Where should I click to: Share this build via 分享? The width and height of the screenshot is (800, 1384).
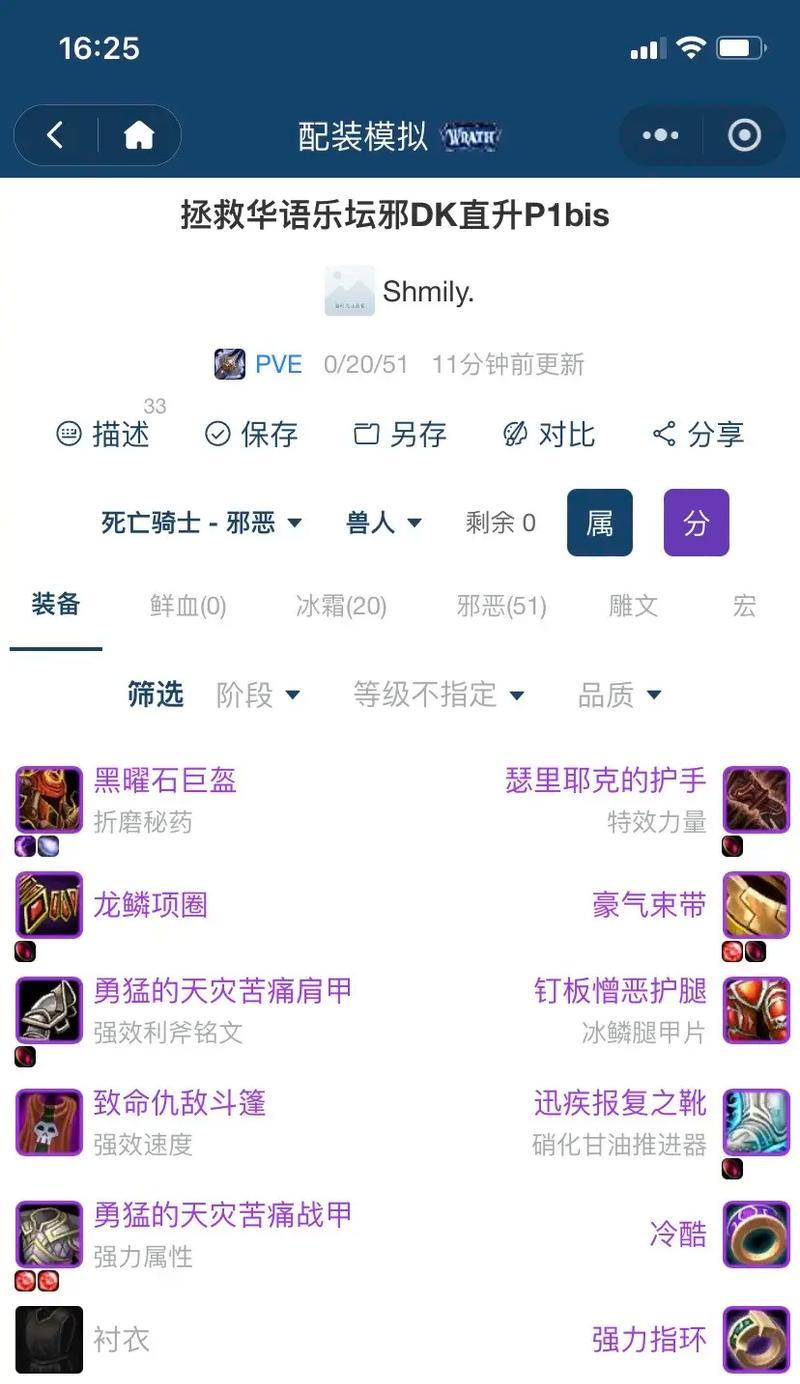click(x=698, y=434)
